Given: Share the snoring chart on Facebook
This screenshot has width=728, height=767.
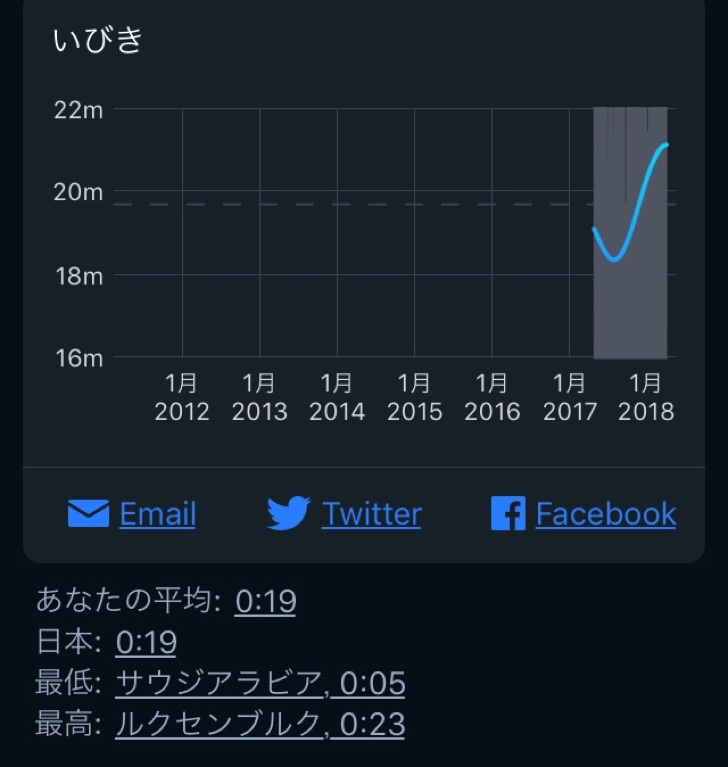Looking at the screenshot, I should [605, 514].
